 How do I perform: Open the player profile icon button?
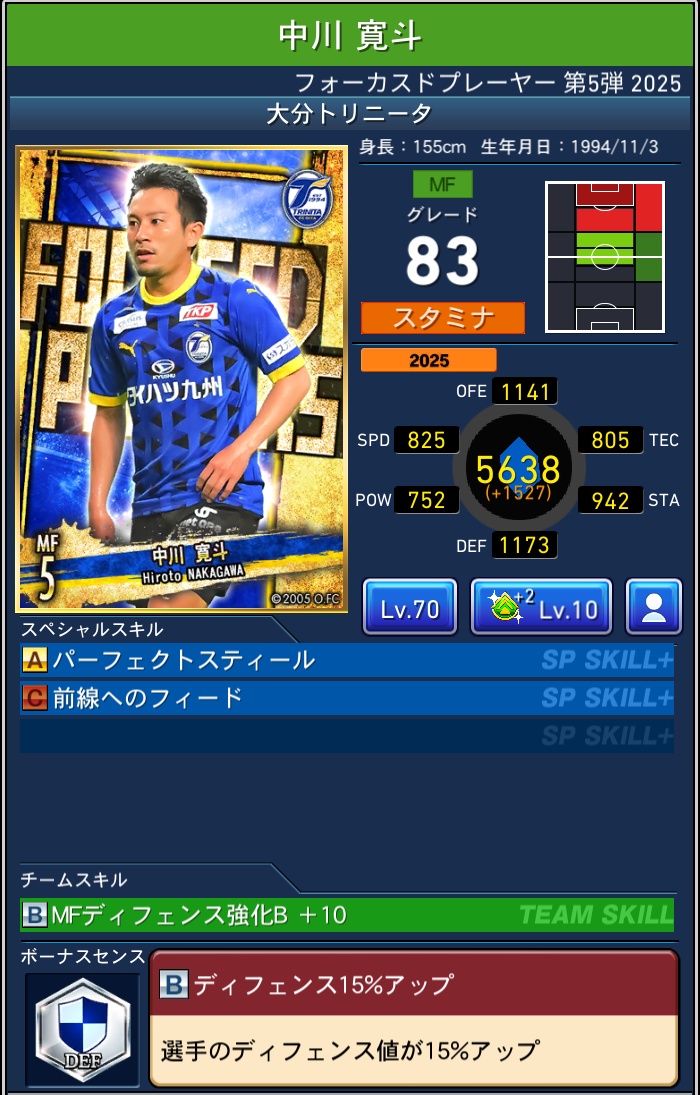(654, 608)
